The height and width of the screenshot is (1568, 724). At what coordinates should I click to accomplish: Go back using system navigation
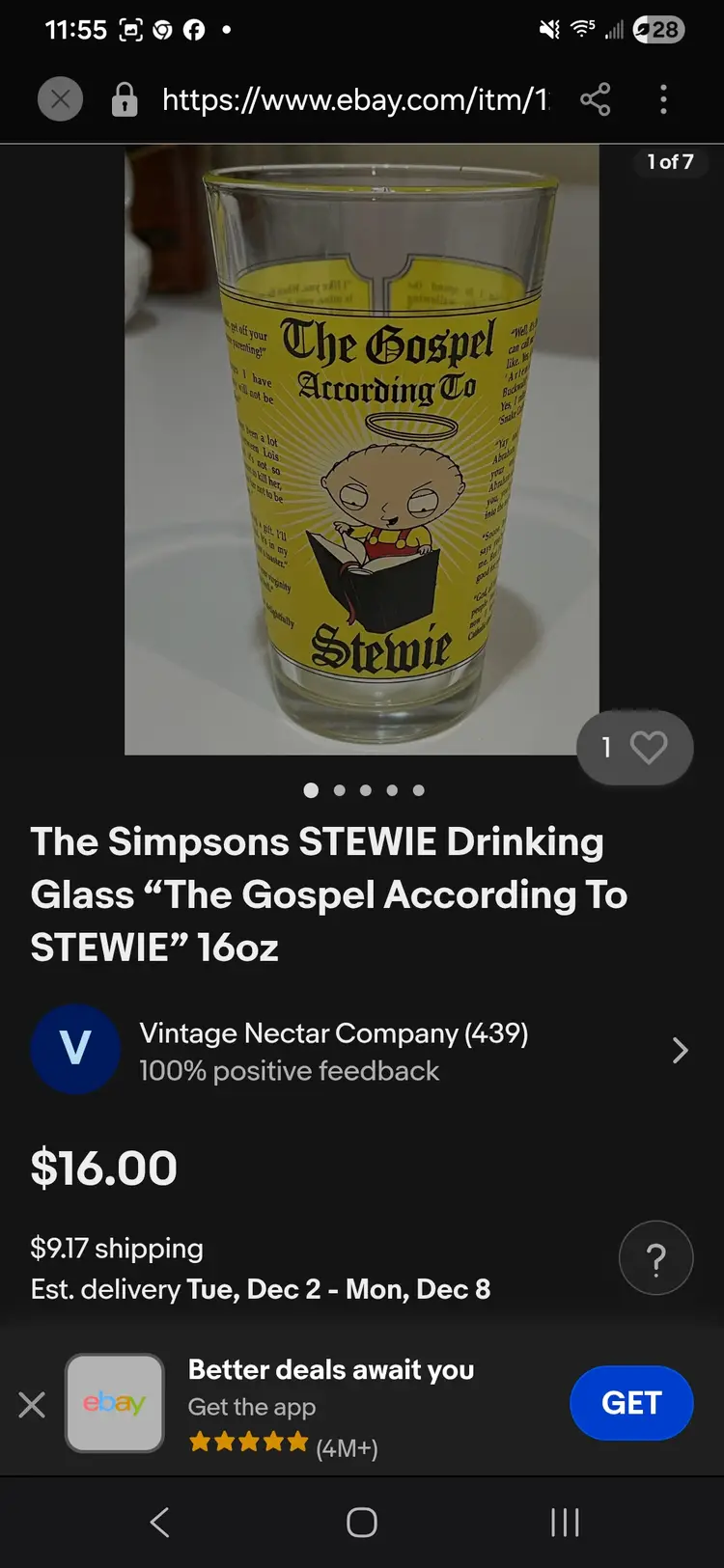[x=160, y=1522]
